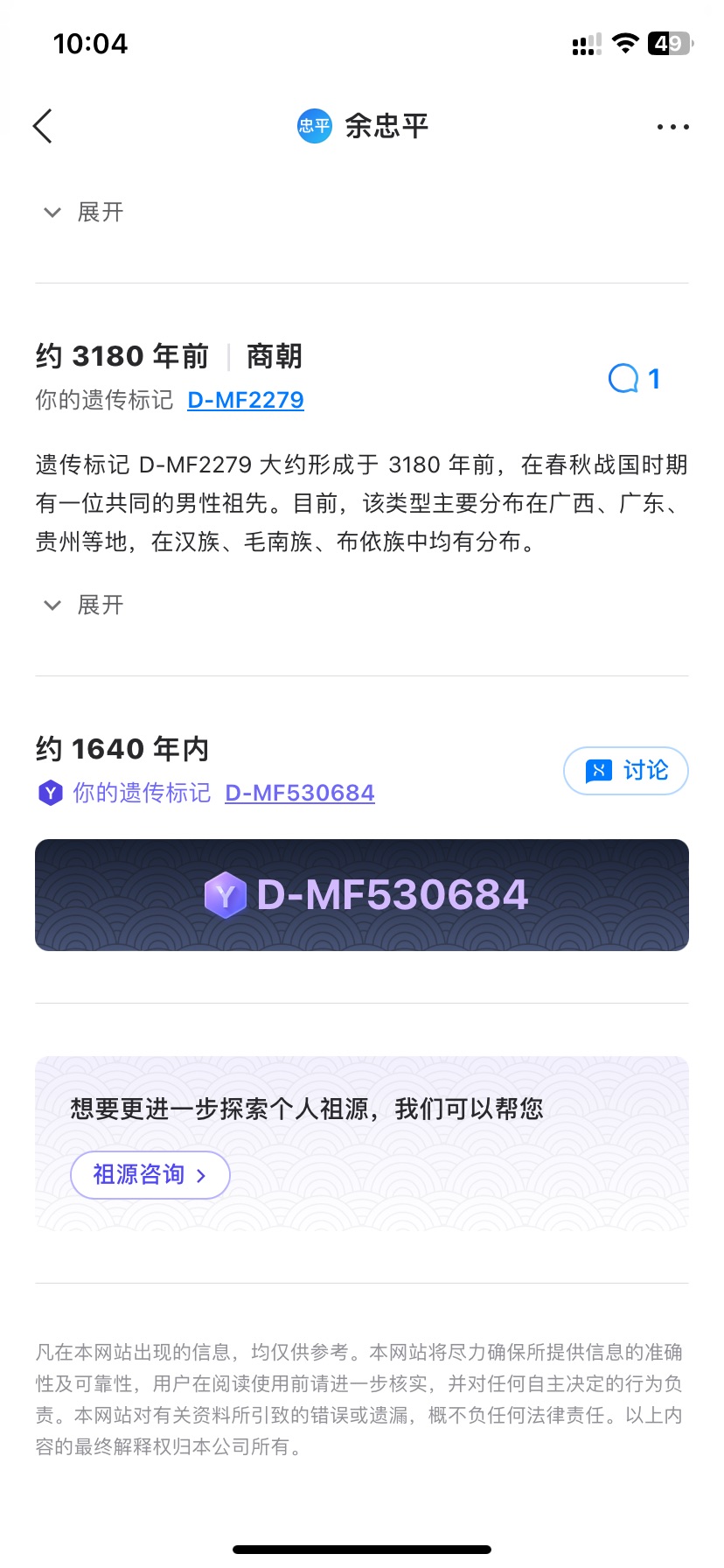Open the three-dot overflow menu

[x=672, y=127]
